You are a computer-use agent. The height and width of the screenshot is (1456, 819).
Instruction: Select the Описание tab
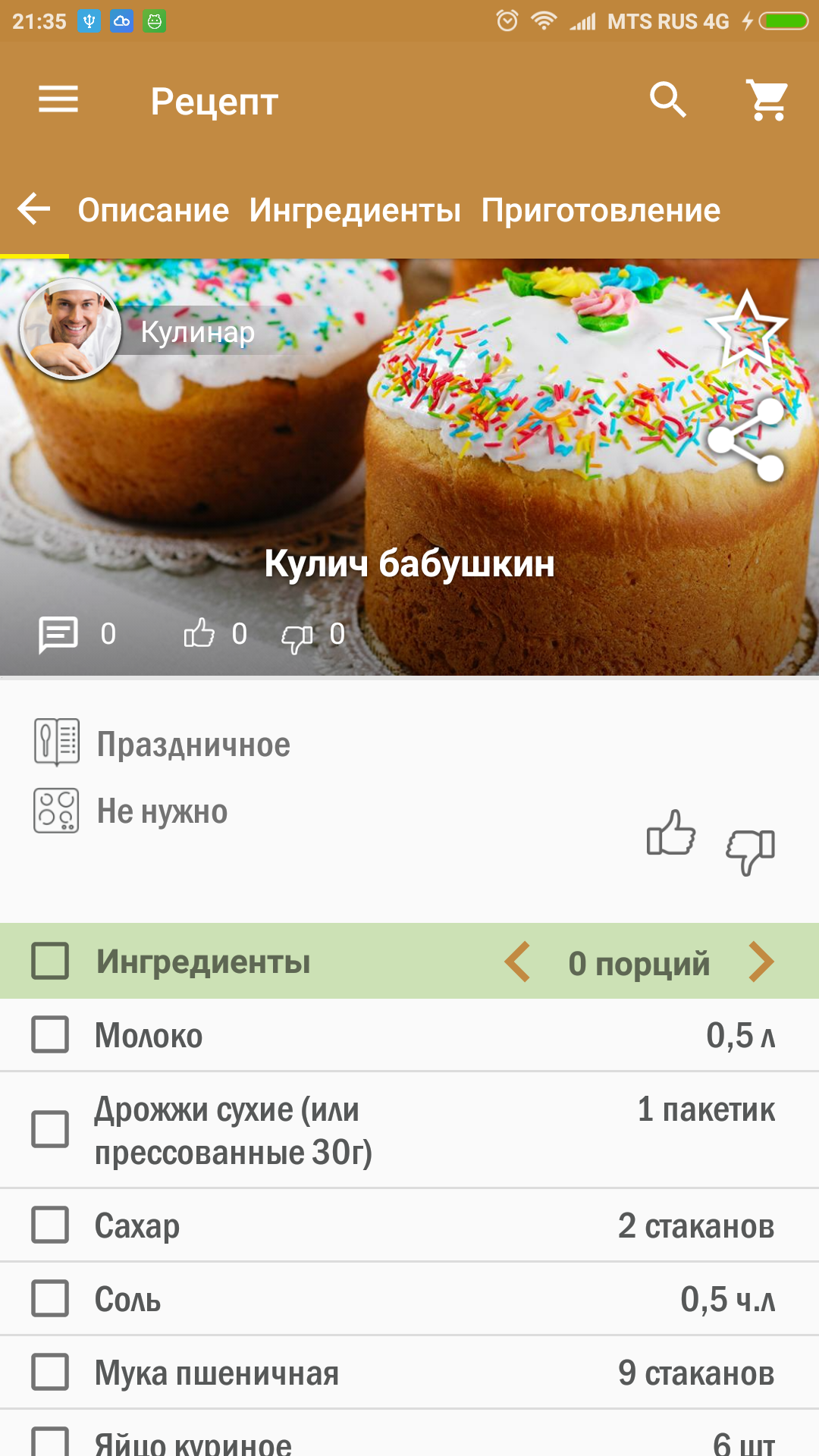point(153,210)
